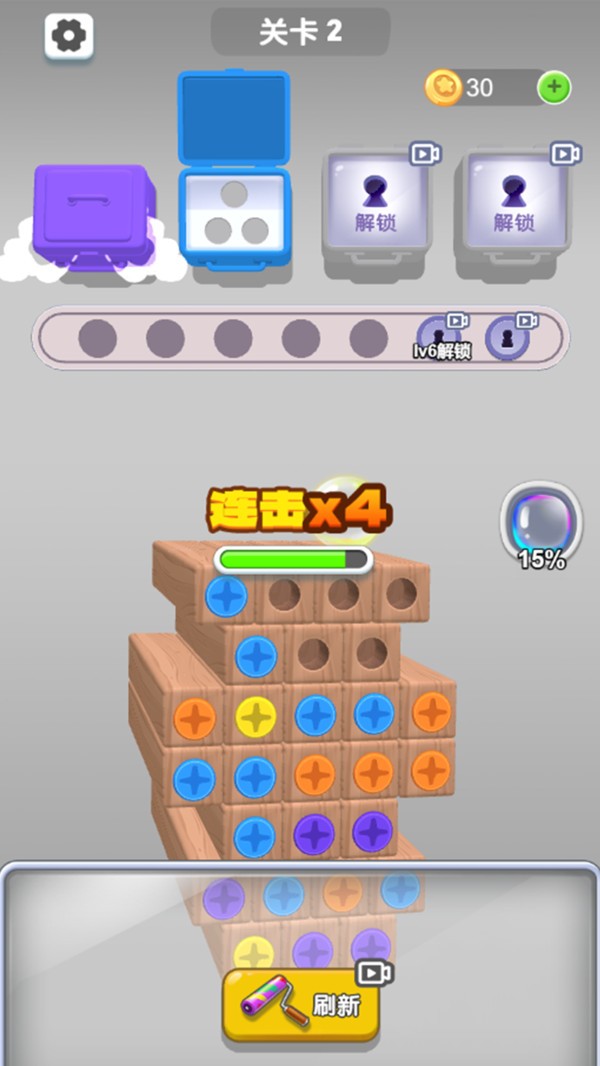
Task: Unlock the lv6 screw holder slot
Action: coord(438,336)
